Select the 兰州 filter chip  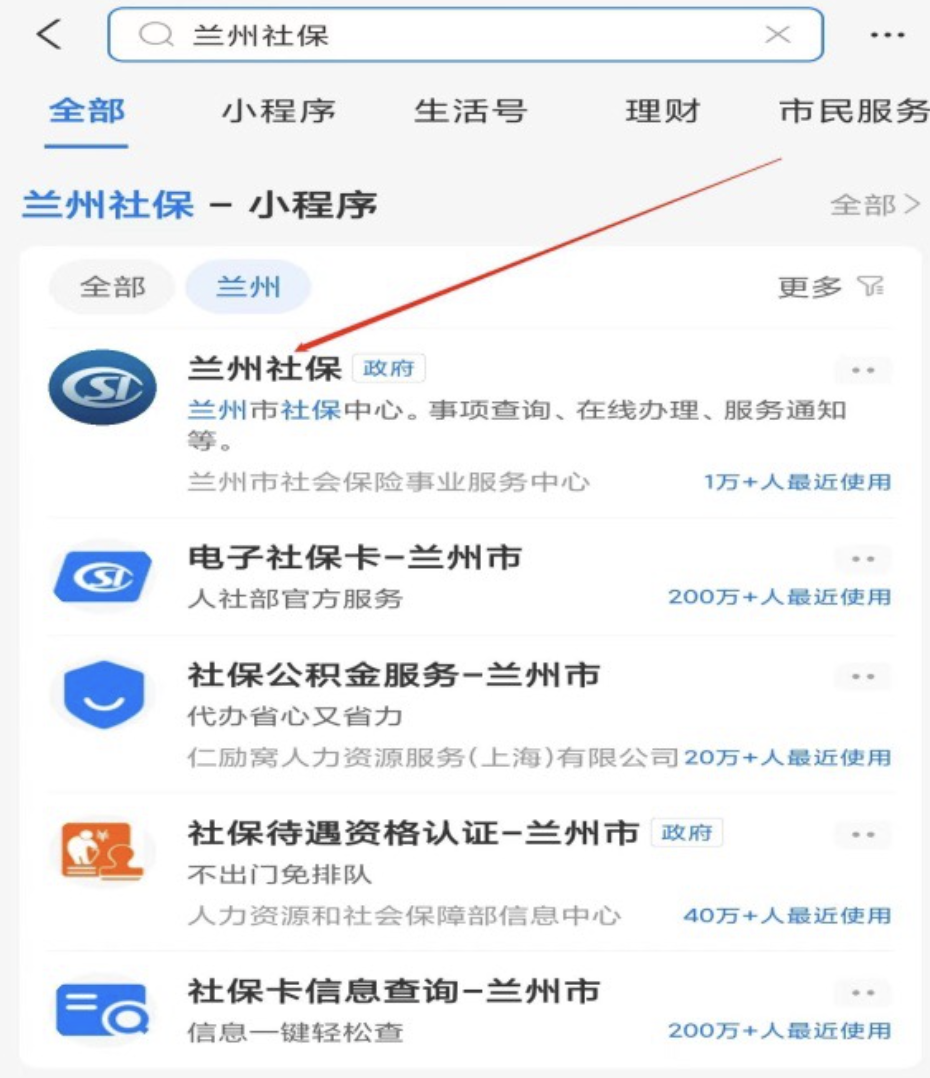[248, 288]
